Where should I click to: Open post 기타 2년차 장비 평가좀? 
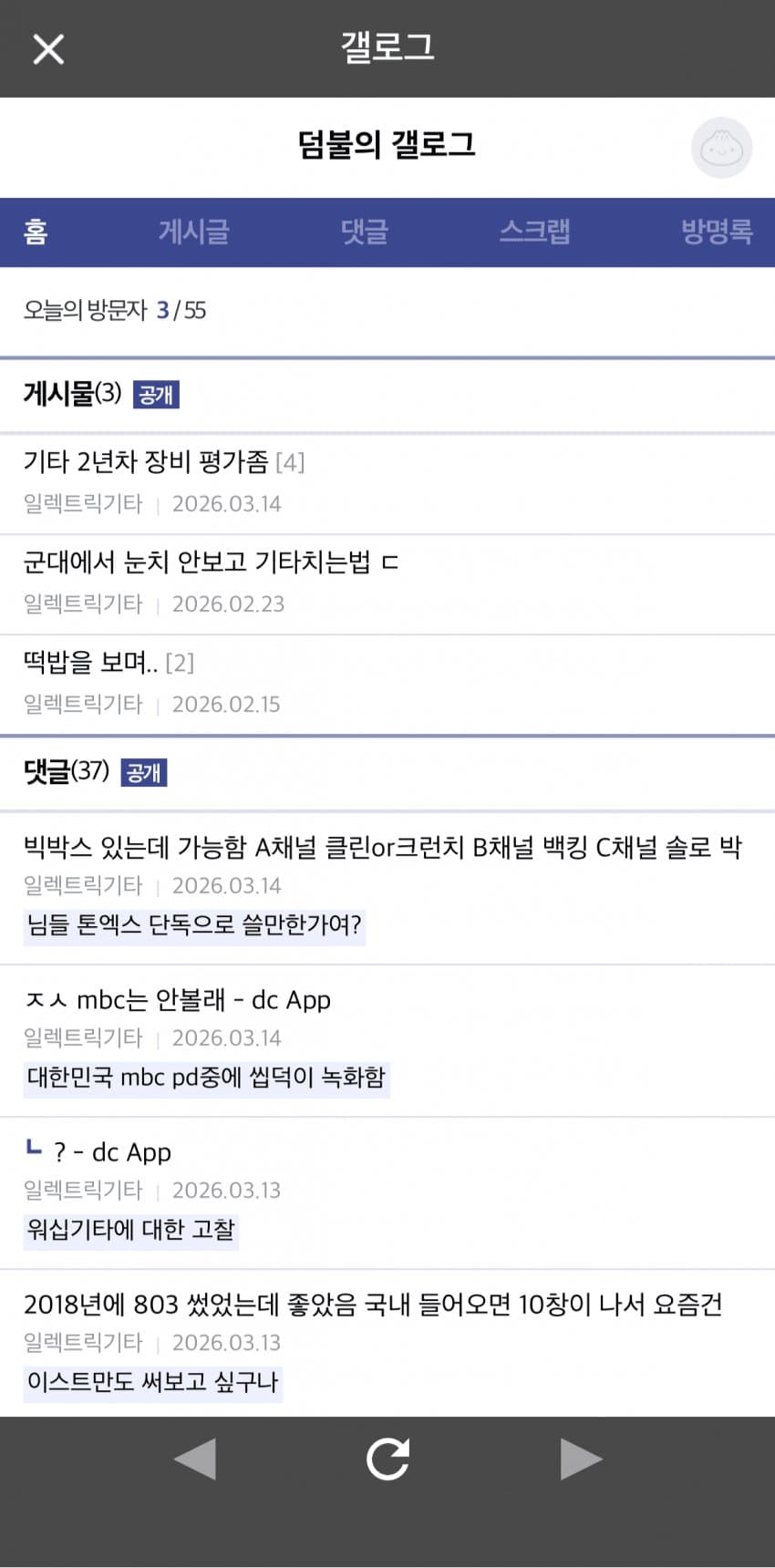pyautogui.click(x=146, y=462)
